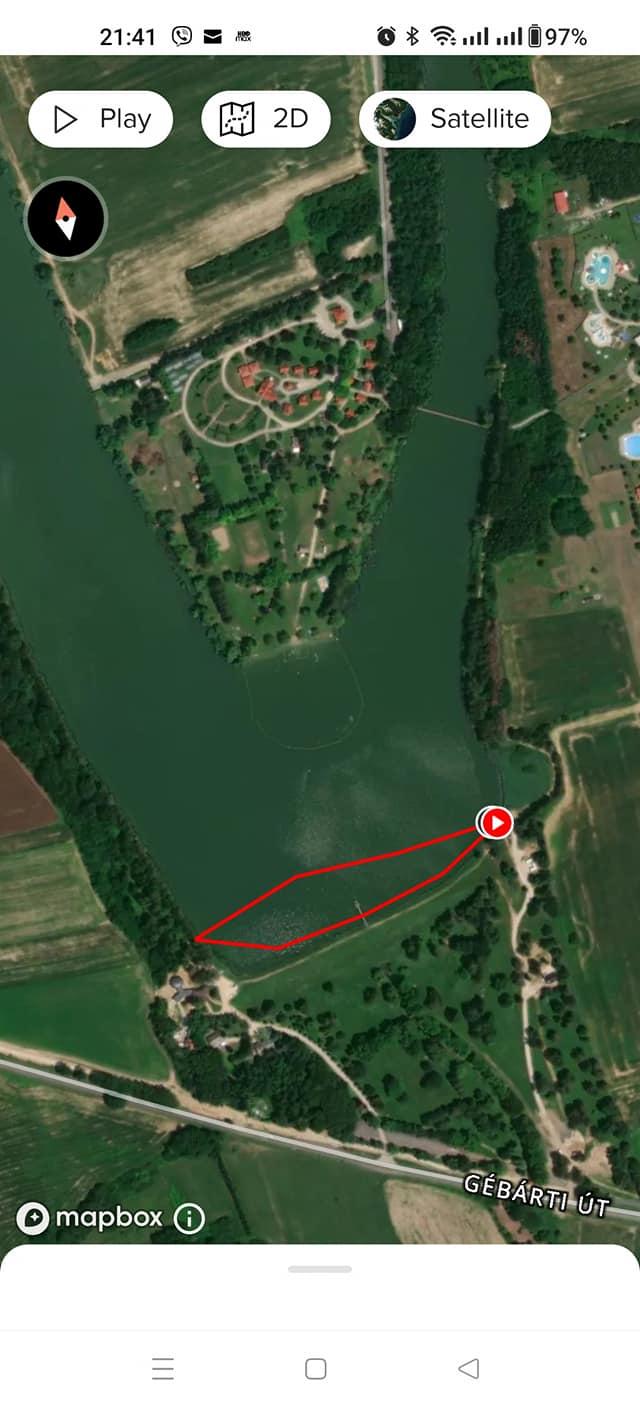Switch map to 2D view
640x1408 pixels.
(266, 119)
